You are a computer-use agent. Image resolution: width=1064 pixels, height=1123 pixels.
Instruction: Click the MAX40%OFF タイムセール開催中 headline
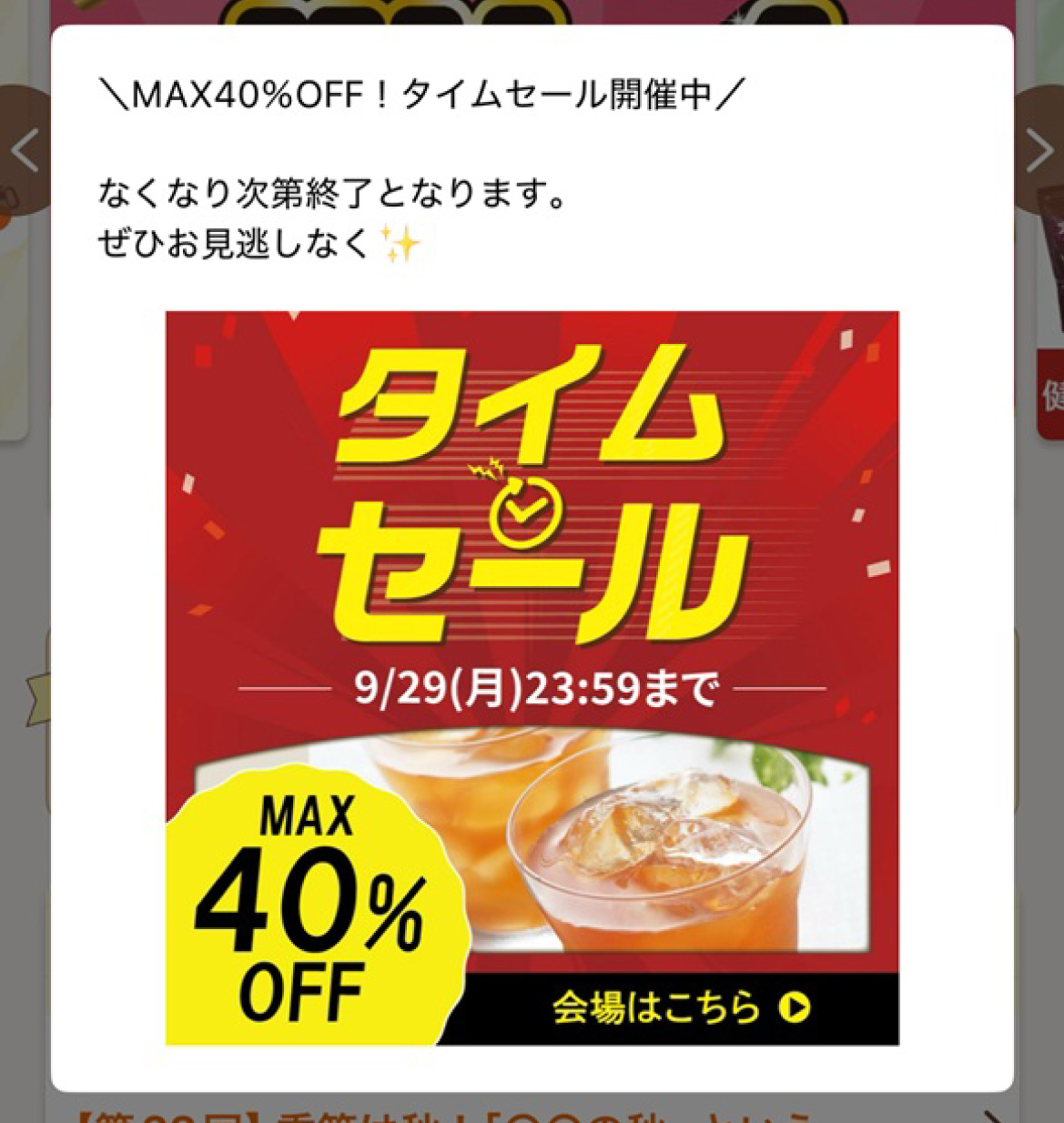coord(419,94)
